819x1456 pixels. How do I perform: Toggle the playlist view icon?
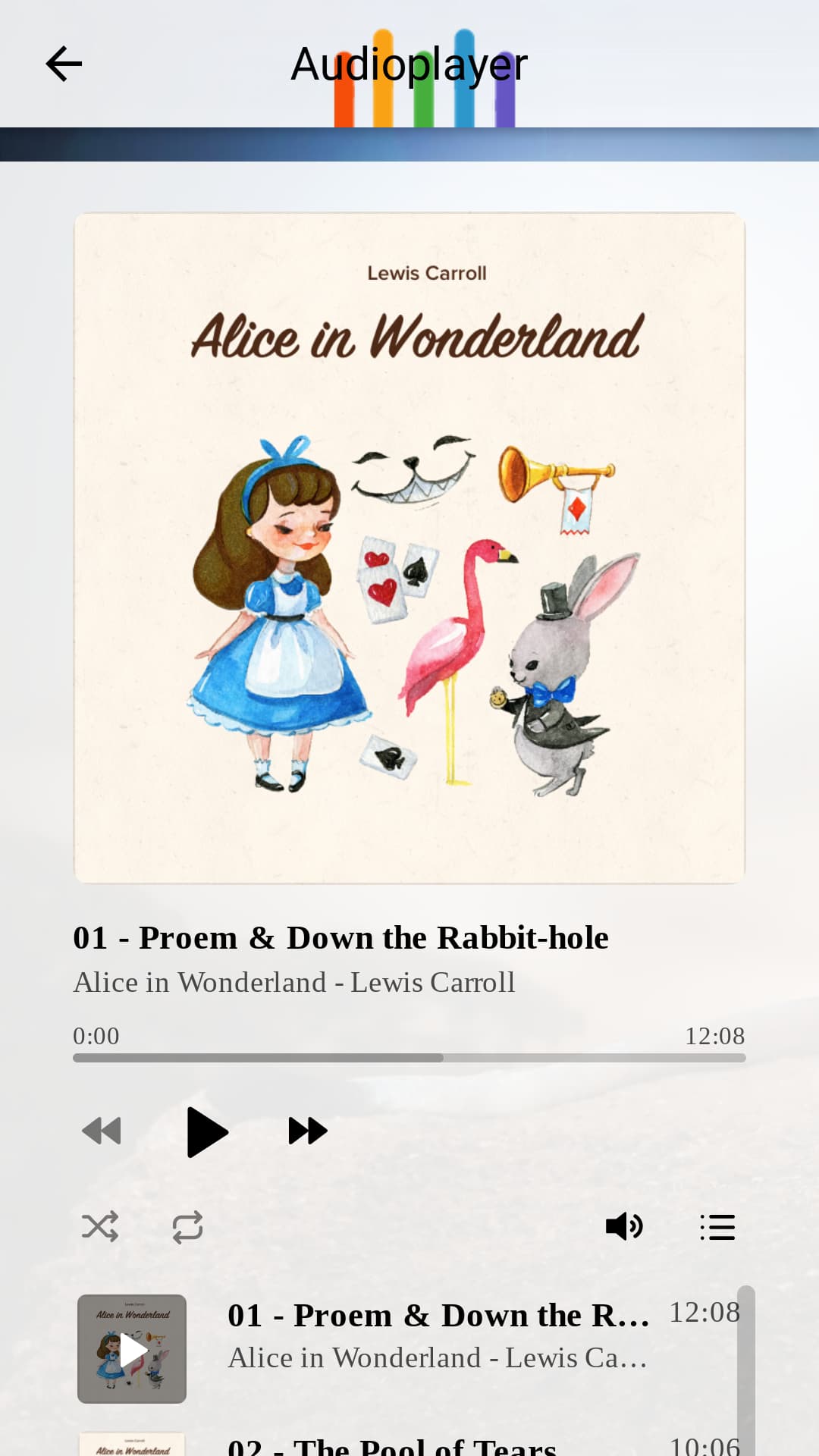click(x=717, y=1226)
